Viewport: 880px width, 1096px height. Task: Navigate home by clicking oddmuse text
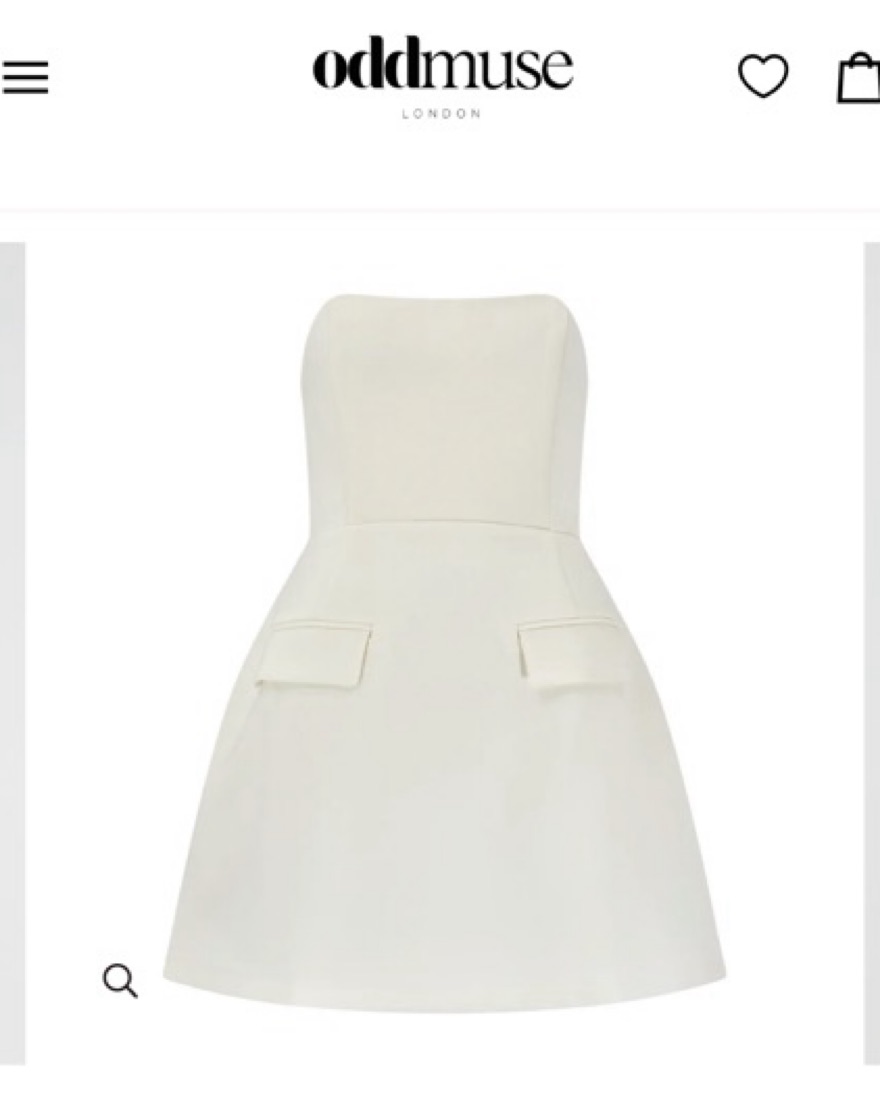[x=440, y=68]
